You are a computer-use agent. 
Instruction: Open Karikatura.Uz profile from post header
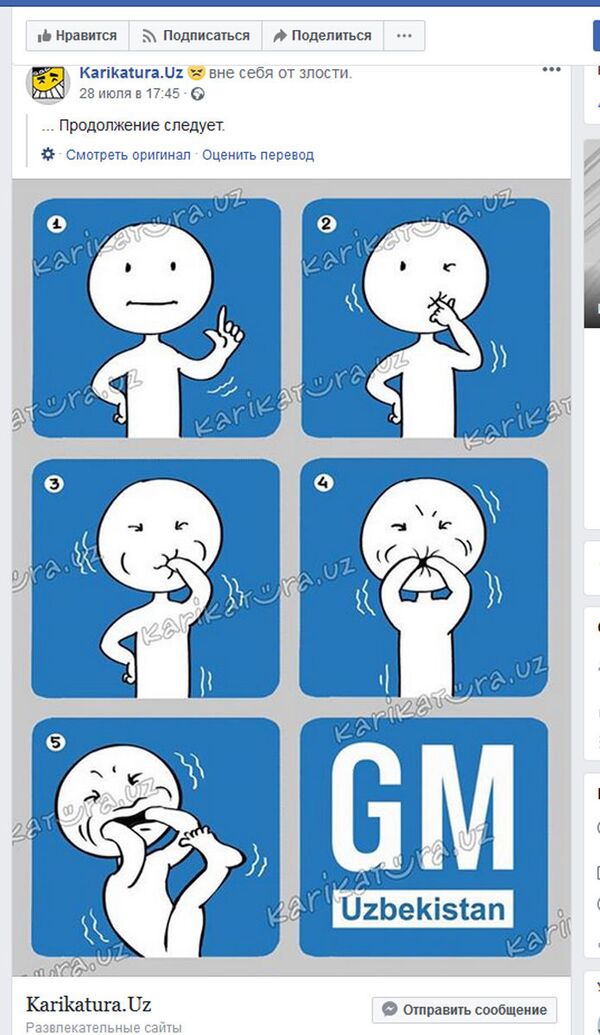coord(131,73)
